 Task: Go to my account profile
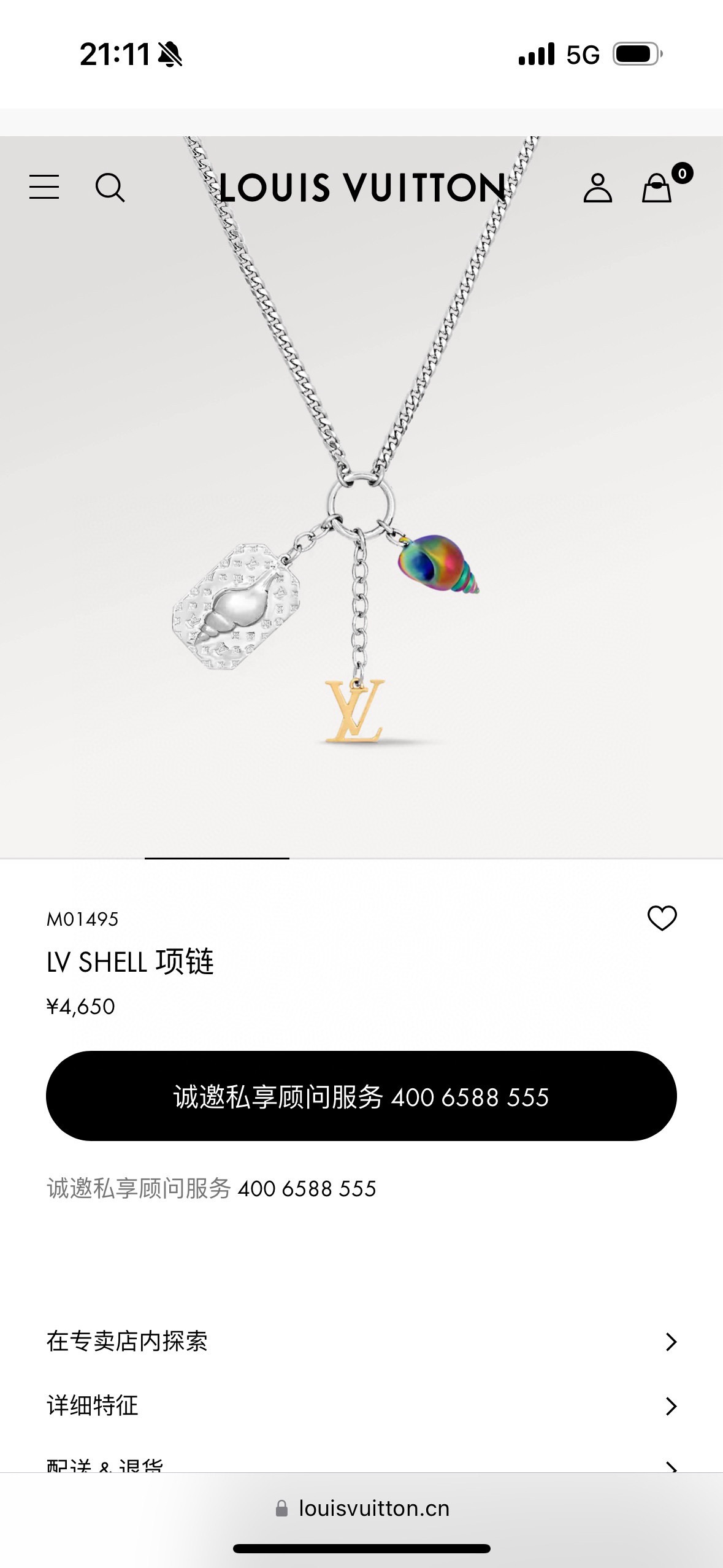(x=597, y=188)
